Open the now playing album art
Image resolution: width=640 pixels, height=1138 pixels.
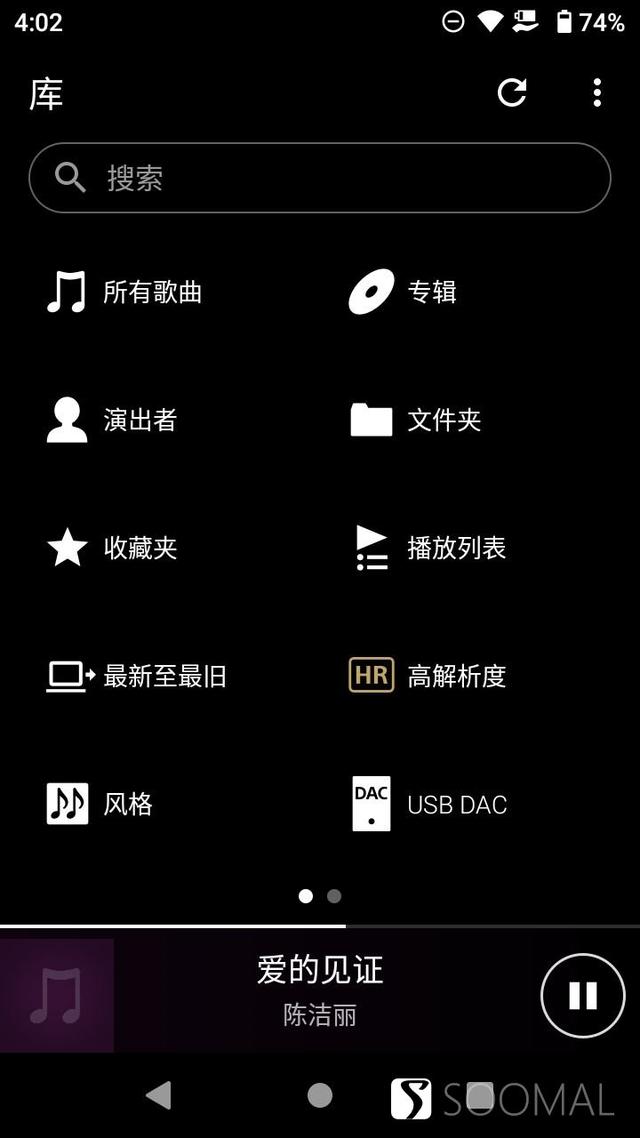57,995
